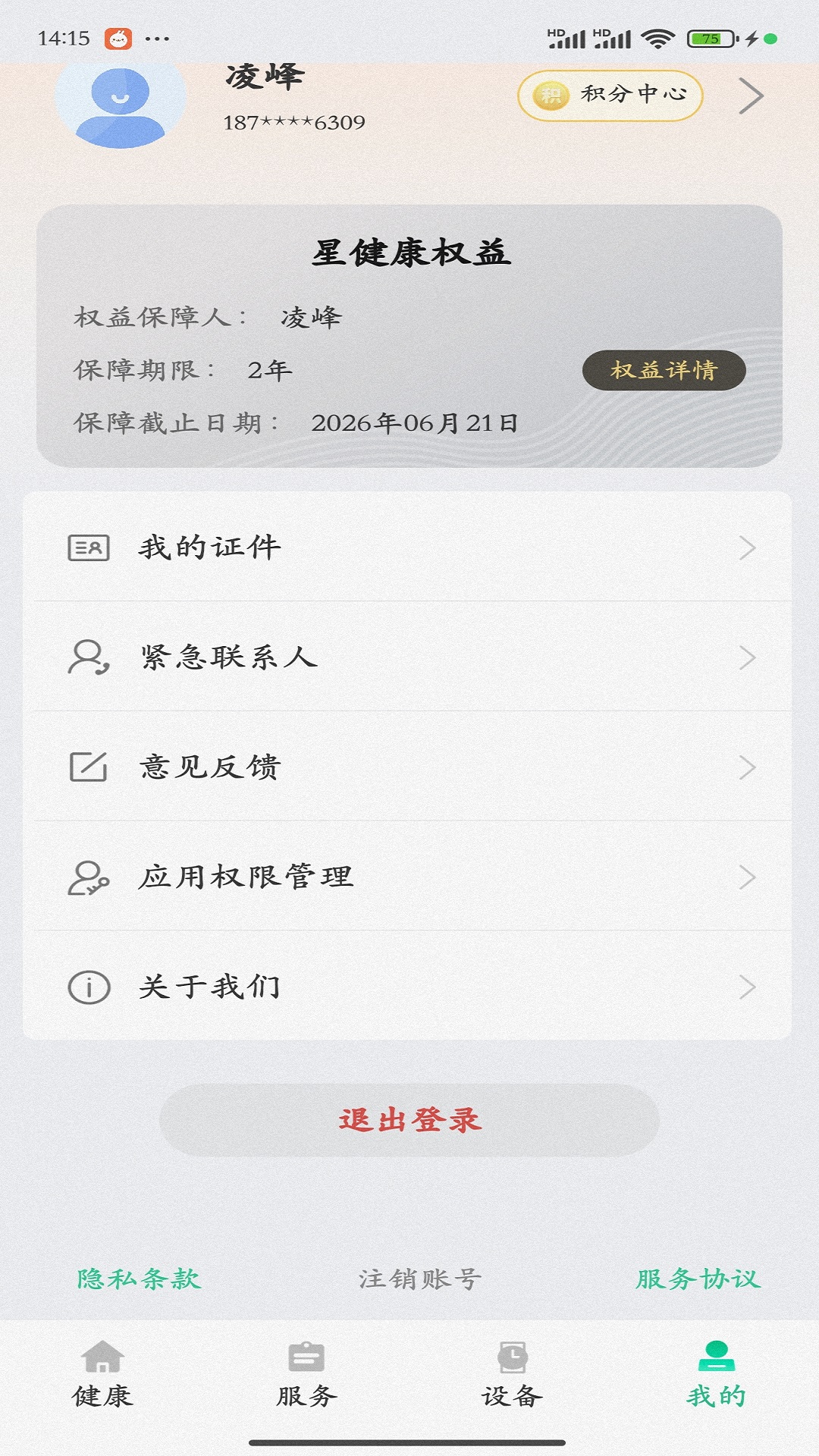The height and width of the screenshot is (1456, 819).
Task: Click the 积分 gold coin icon
Action: (552, 94)
